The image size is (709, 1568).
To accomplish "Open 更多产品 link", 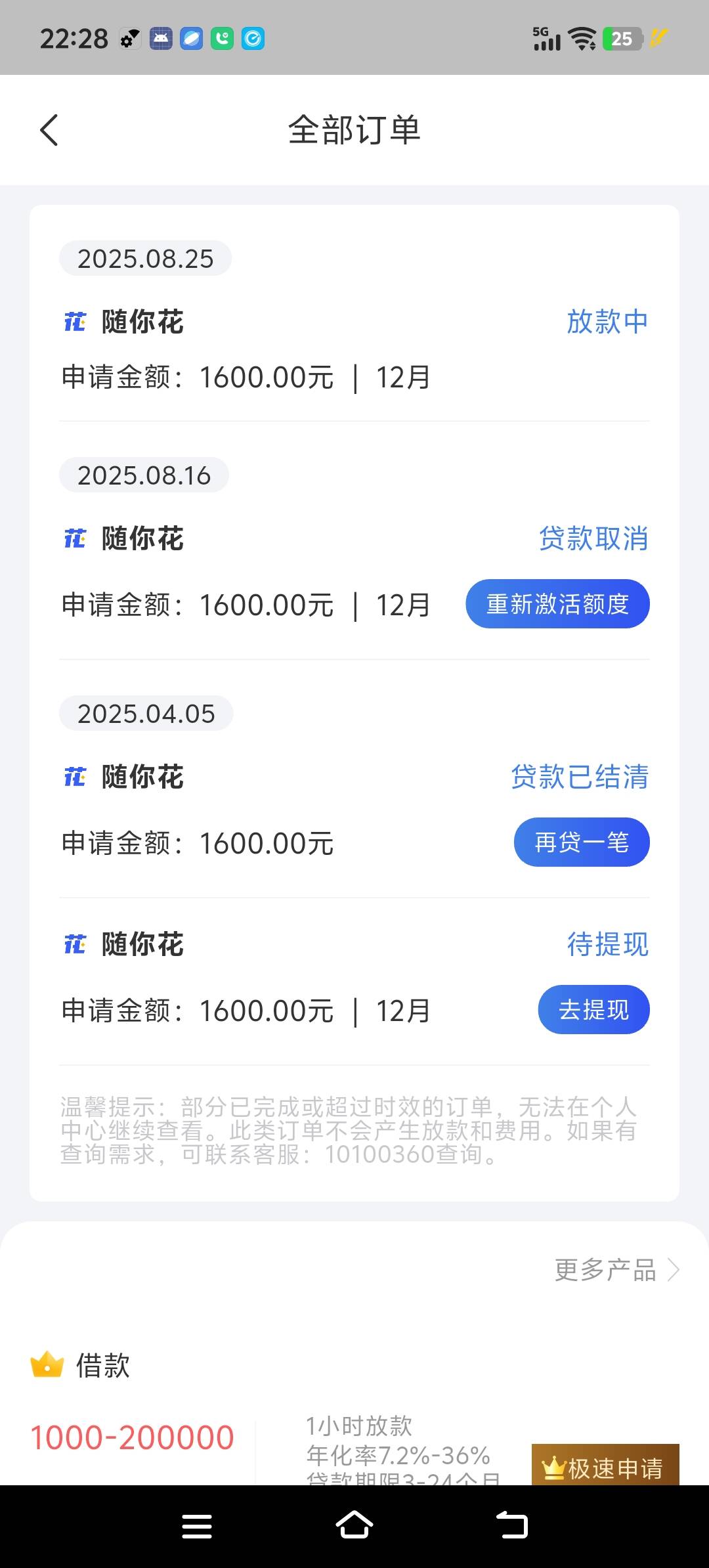I will tap(617, 1270).
